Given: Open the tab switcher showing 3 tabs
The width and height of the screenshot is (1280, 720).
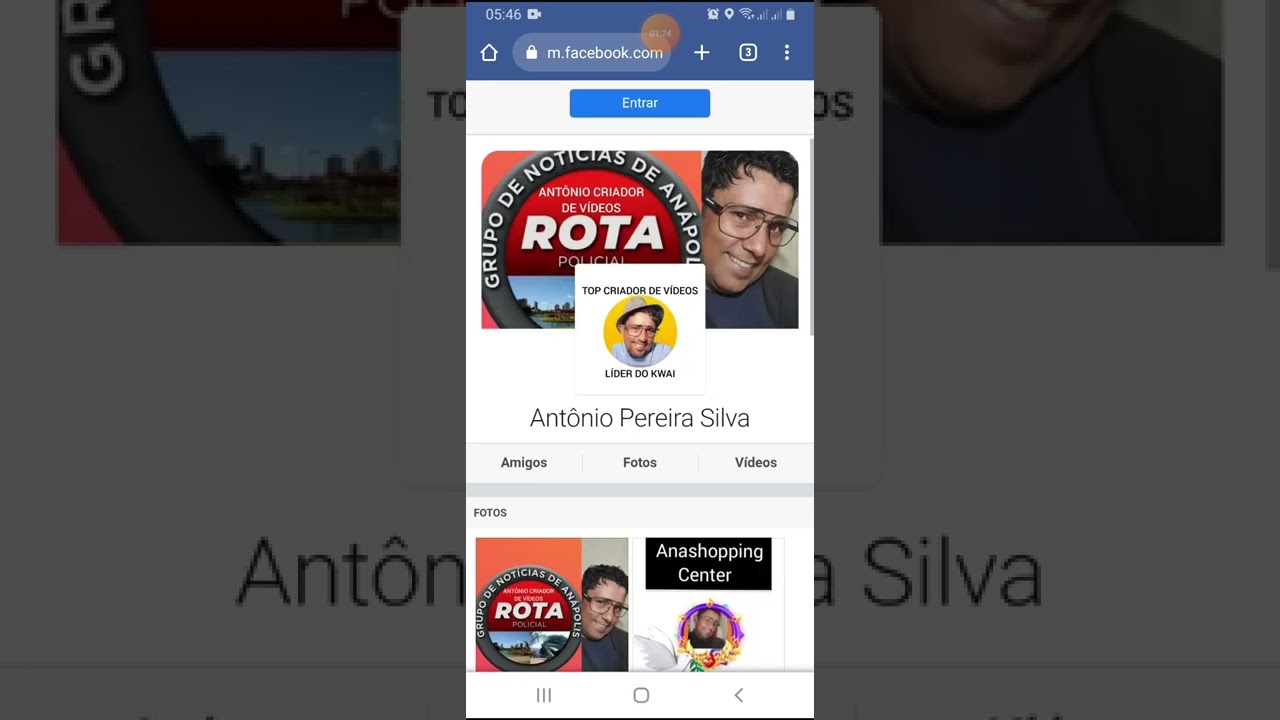Looking at the screenshot, I should point(748,53).
